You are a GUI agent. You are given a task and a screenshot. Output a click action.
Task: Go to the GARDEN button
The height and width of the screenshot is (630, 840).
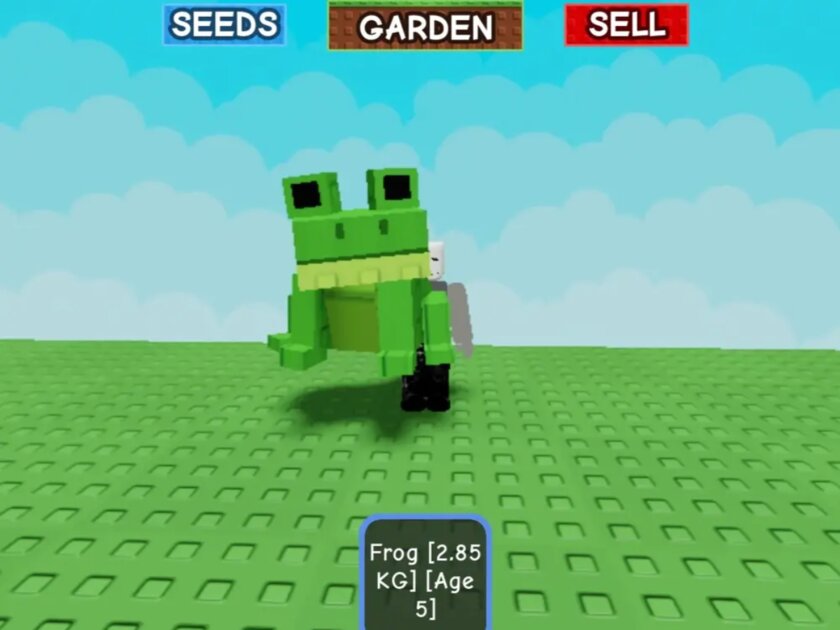tap(425, 26)
